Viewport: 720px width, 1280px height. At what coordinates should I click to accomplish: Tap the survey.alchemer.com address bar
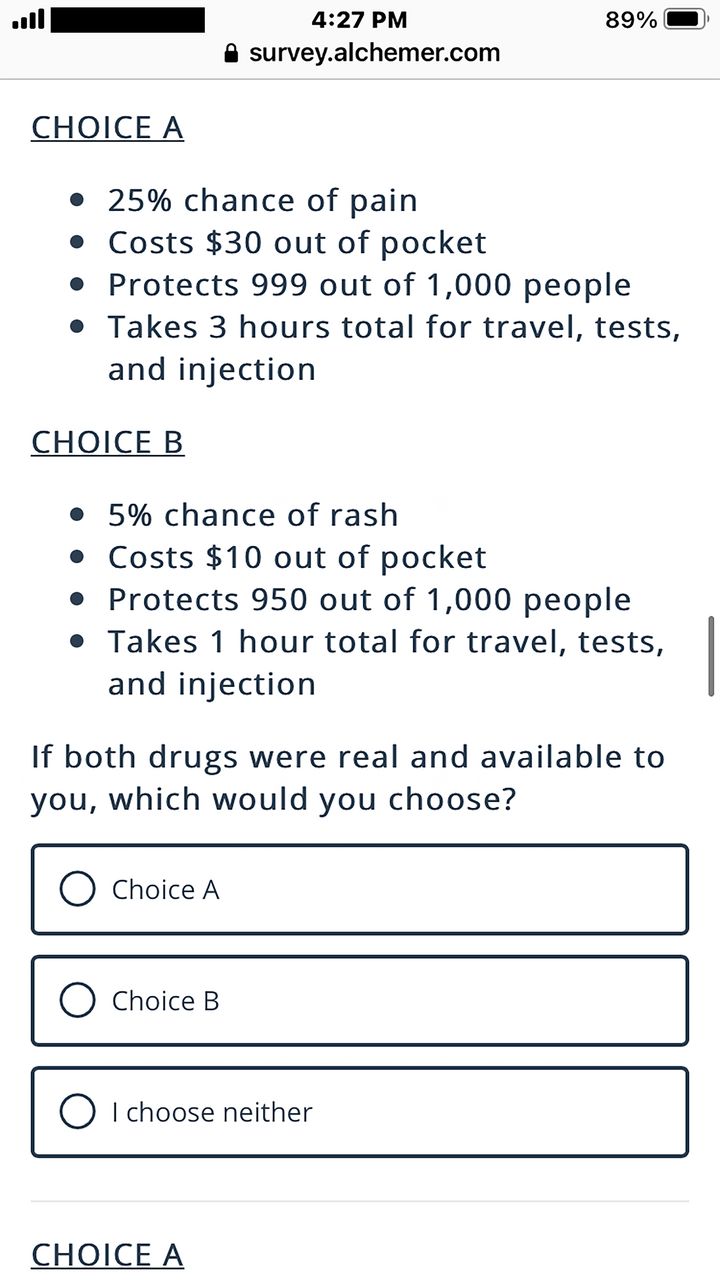pyautogui.click(x=362, y=53)
